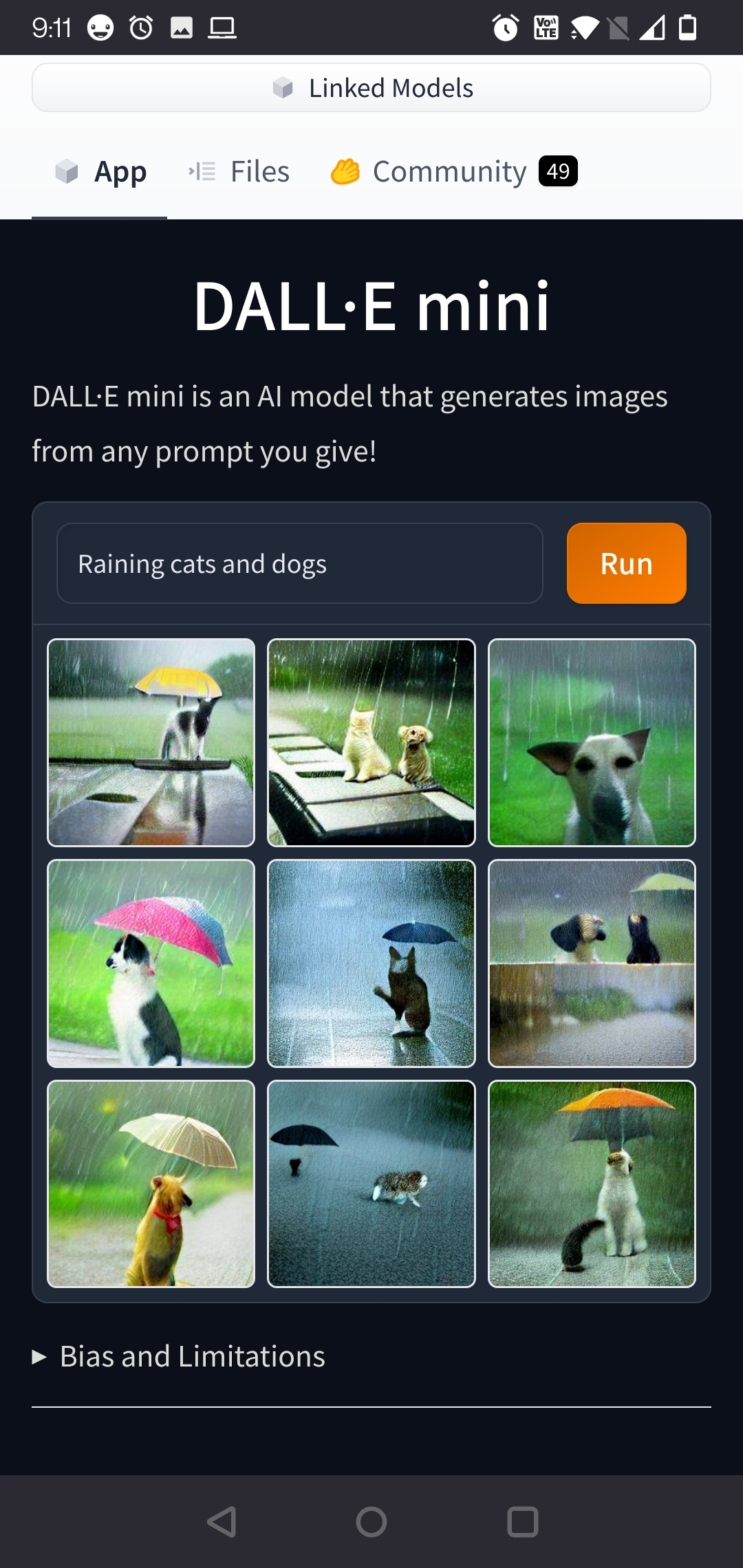Open the image of cat under blue umbrella
The height and width of the screenshot is (1568, 743).
(371, 963)
